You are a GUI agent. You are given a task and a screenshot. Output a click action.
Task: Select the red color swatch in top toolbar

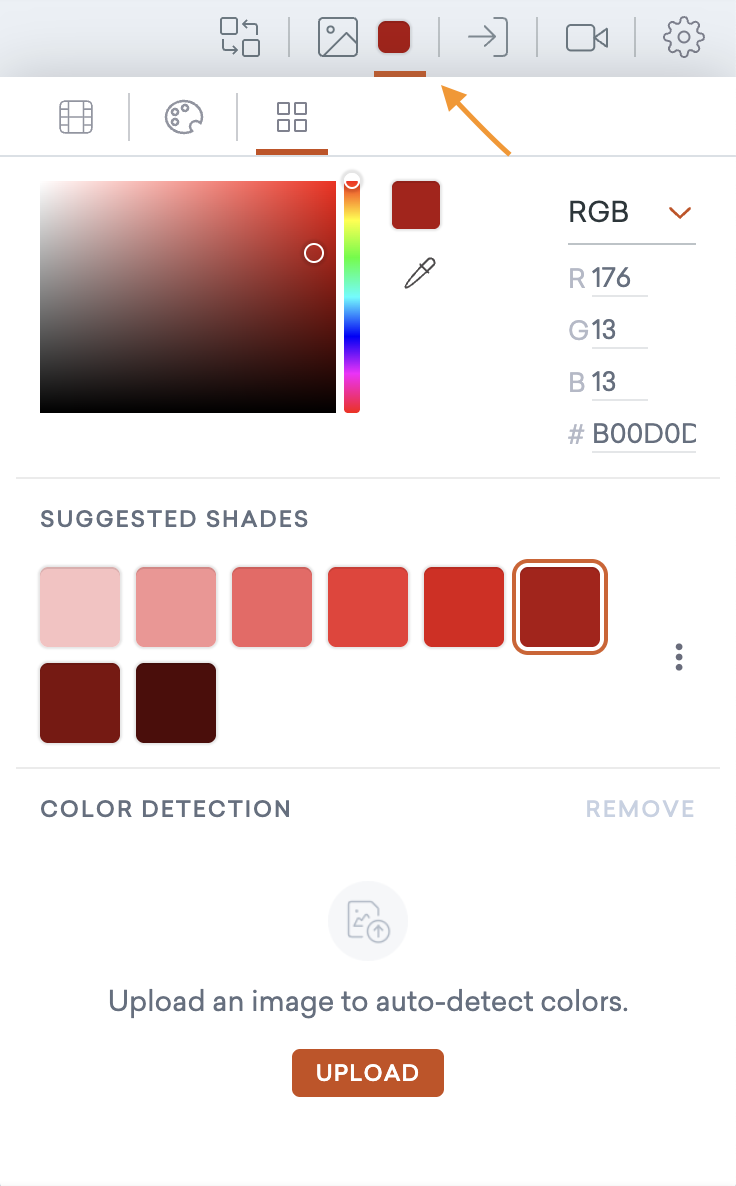click(x=394, y=37)
